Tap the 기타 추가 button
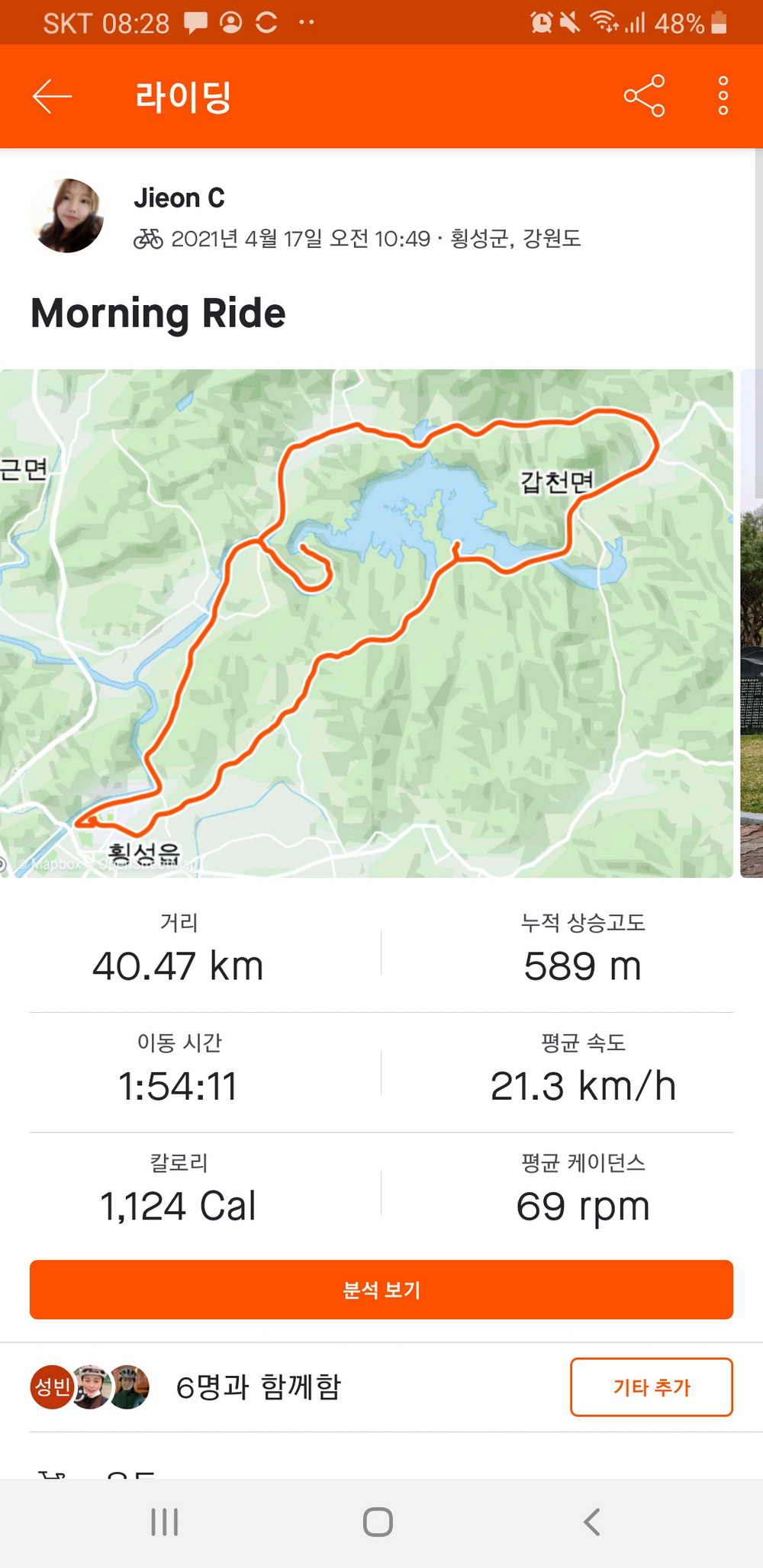Viewport: 763px width, 1568px height. pos(651,1387)
